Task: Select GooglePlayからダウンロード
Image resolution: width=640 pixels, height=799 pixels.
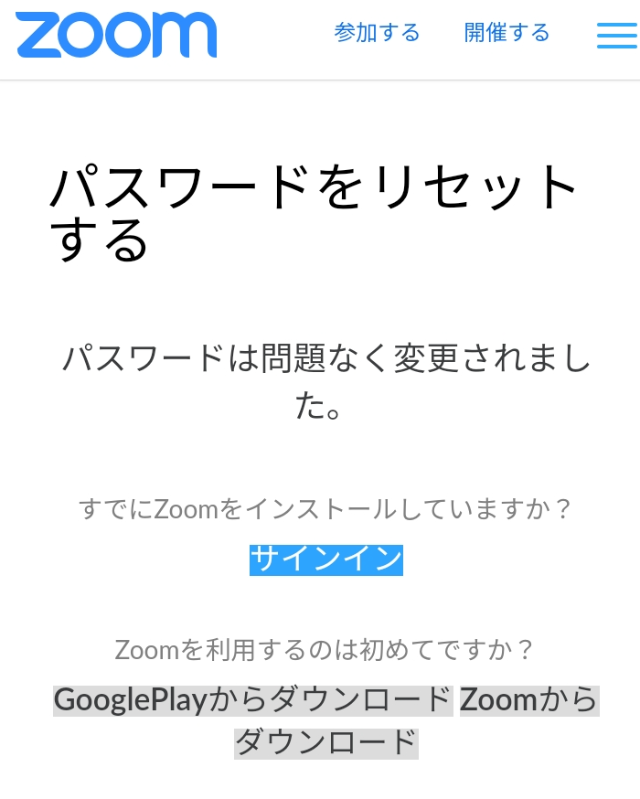Action: (253, 699)
